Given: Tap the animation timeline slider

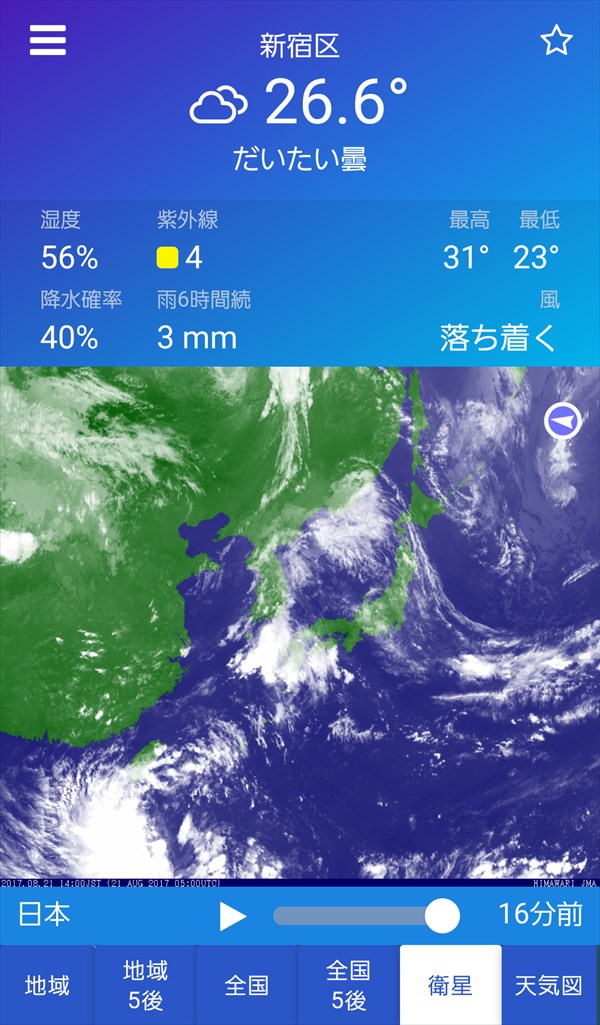Looking at the screenshot, I should click(x=365, y=916).
